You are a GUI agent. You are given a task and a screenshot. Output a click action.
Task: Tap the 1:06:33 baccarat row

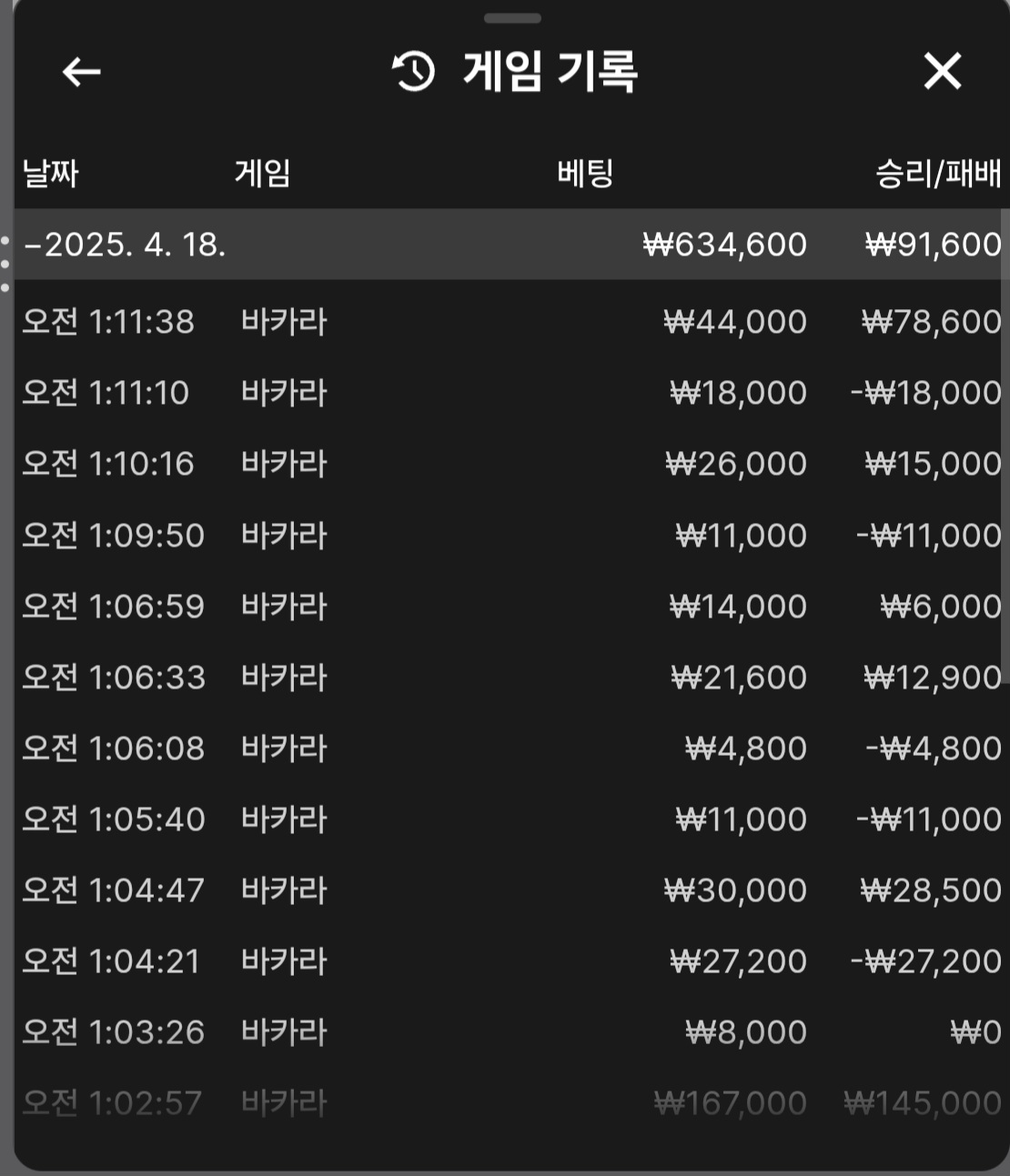tap(510, 677)
